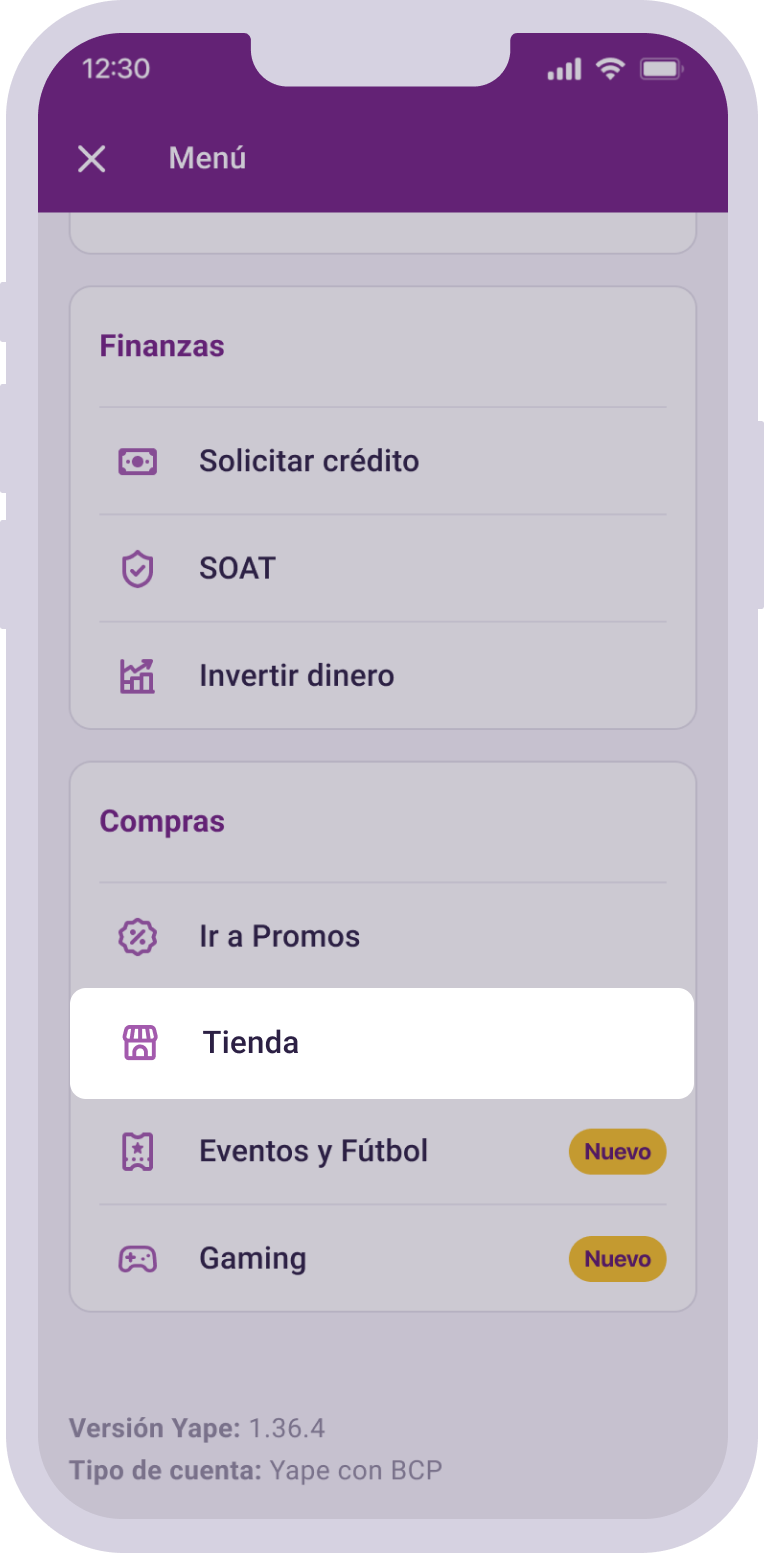Select the Gaming controller icon

[137, 1259]
